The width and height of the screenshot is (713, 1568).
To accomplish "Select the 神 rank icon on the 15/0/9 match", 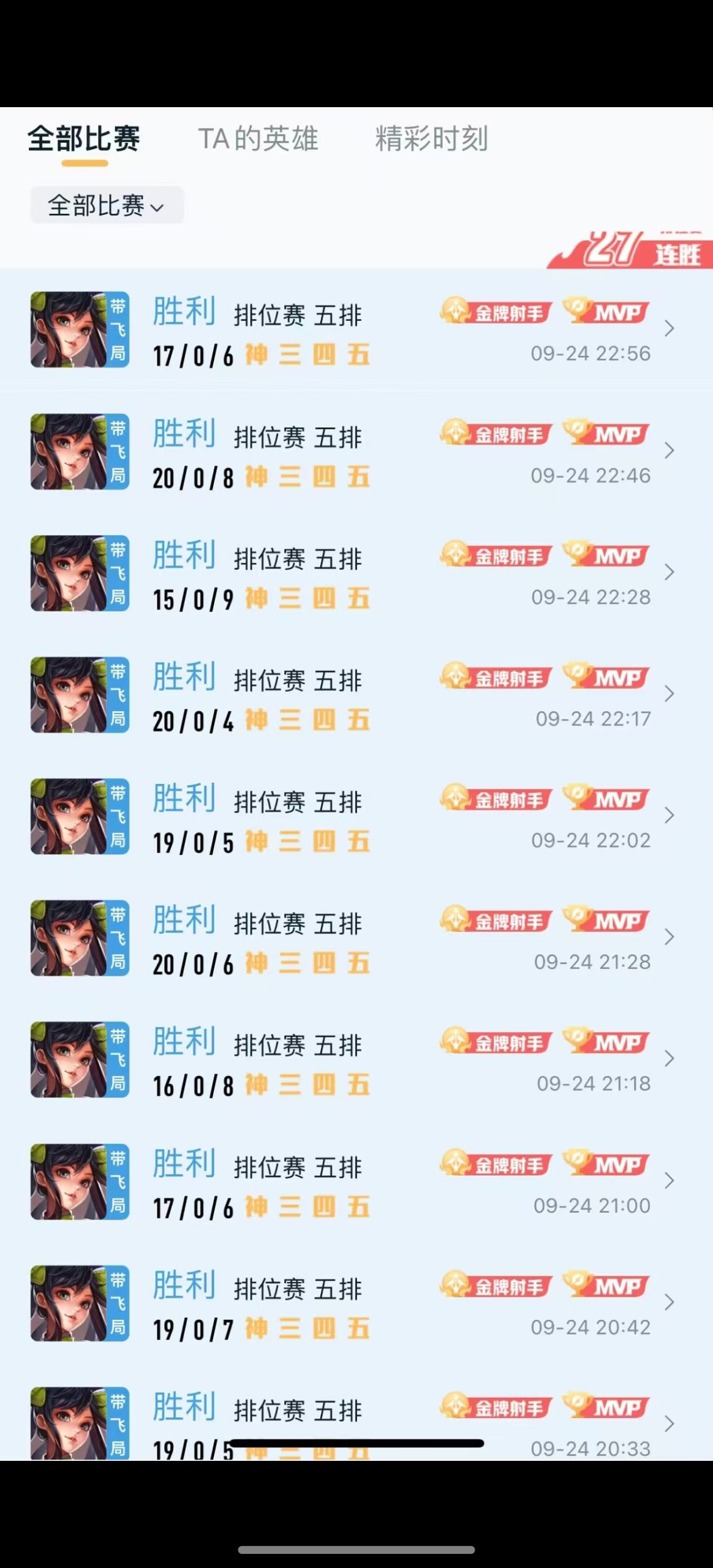I will pyautogui.click(x=257, y=598).
